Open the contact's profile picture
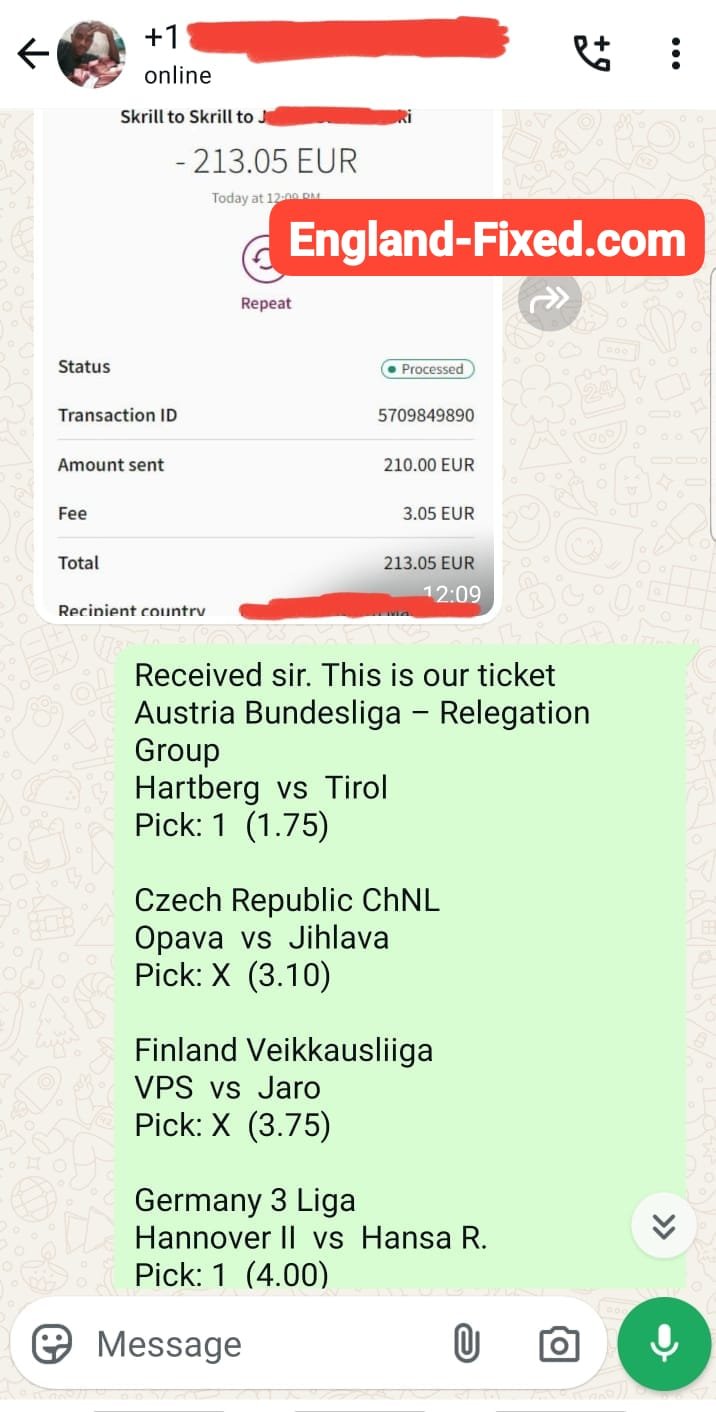Image resolution: width=716 pixels, height=1412 pixels. coord(92,54)
